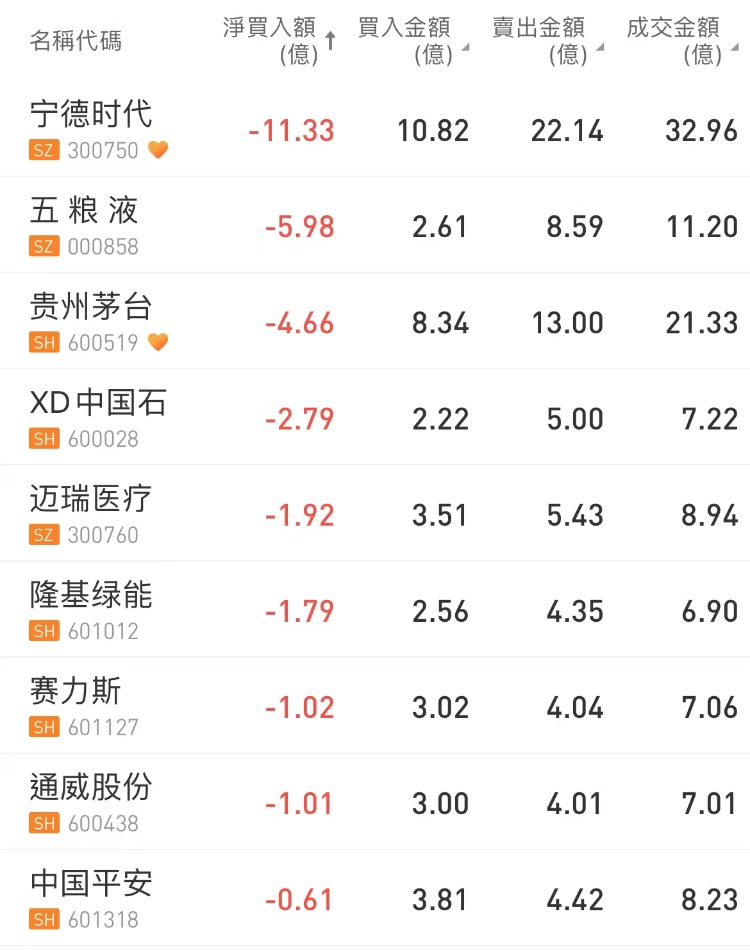Sort by 賣出金額 column
Image resolution: width=750 pixels, height=950 pixels.
[x=547, y=40]
